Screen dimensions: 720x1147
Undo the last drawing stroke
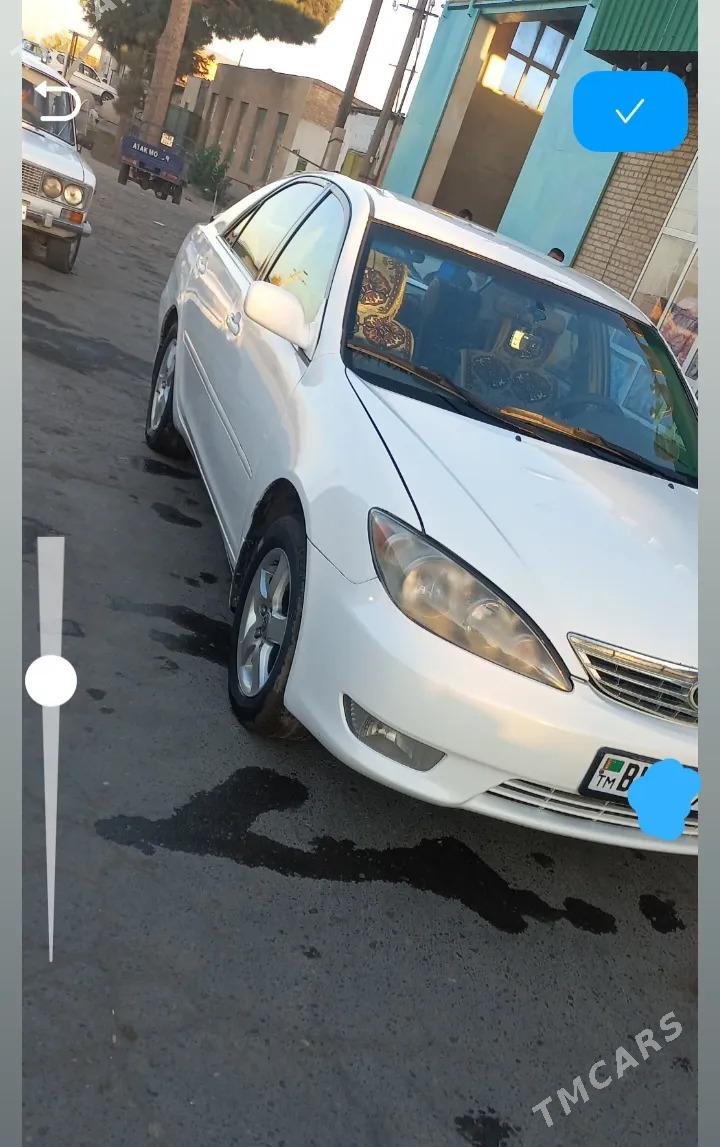click(x=57, y=101)
